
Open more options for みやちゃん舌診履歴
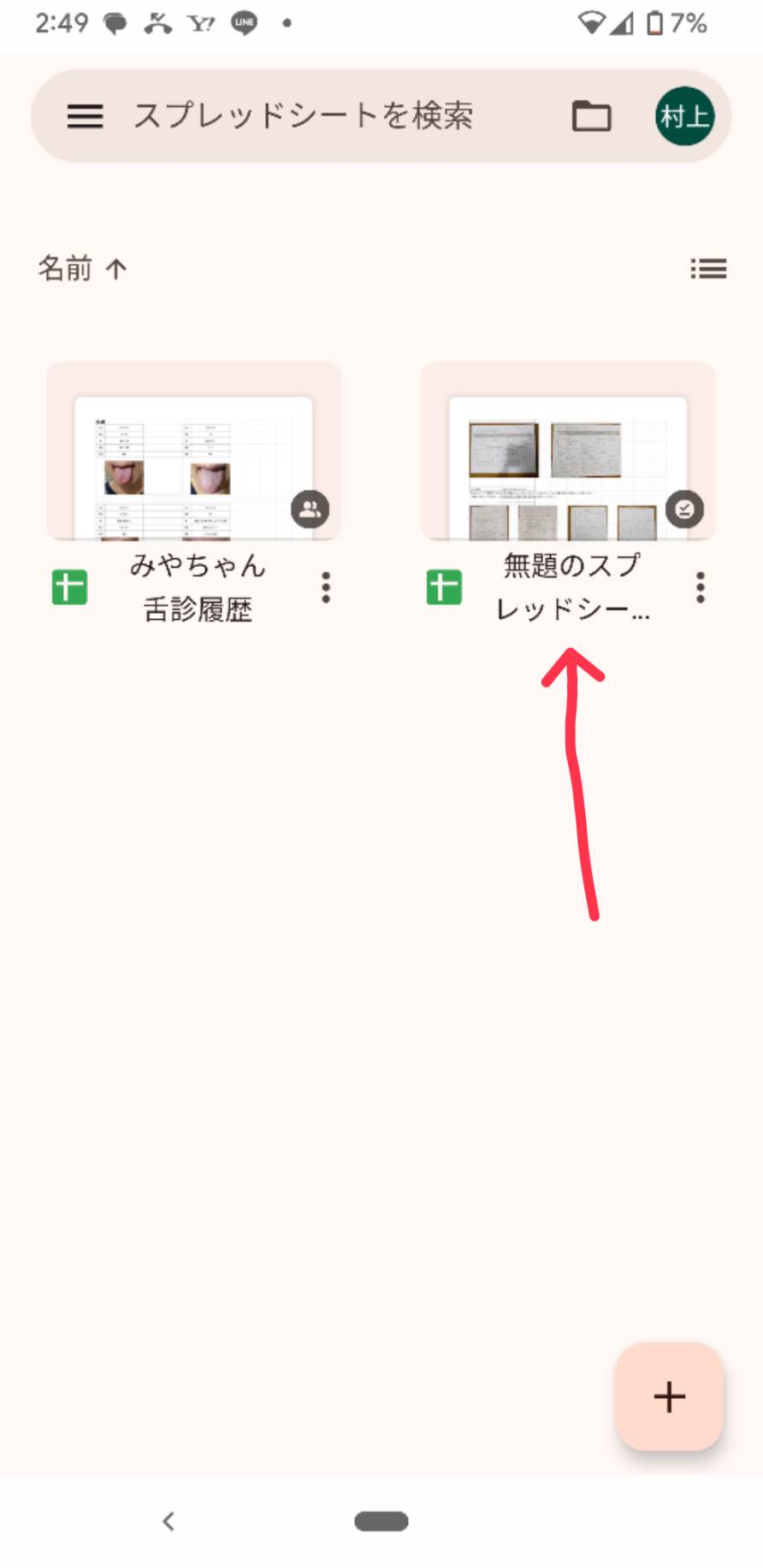pos(326,587)
